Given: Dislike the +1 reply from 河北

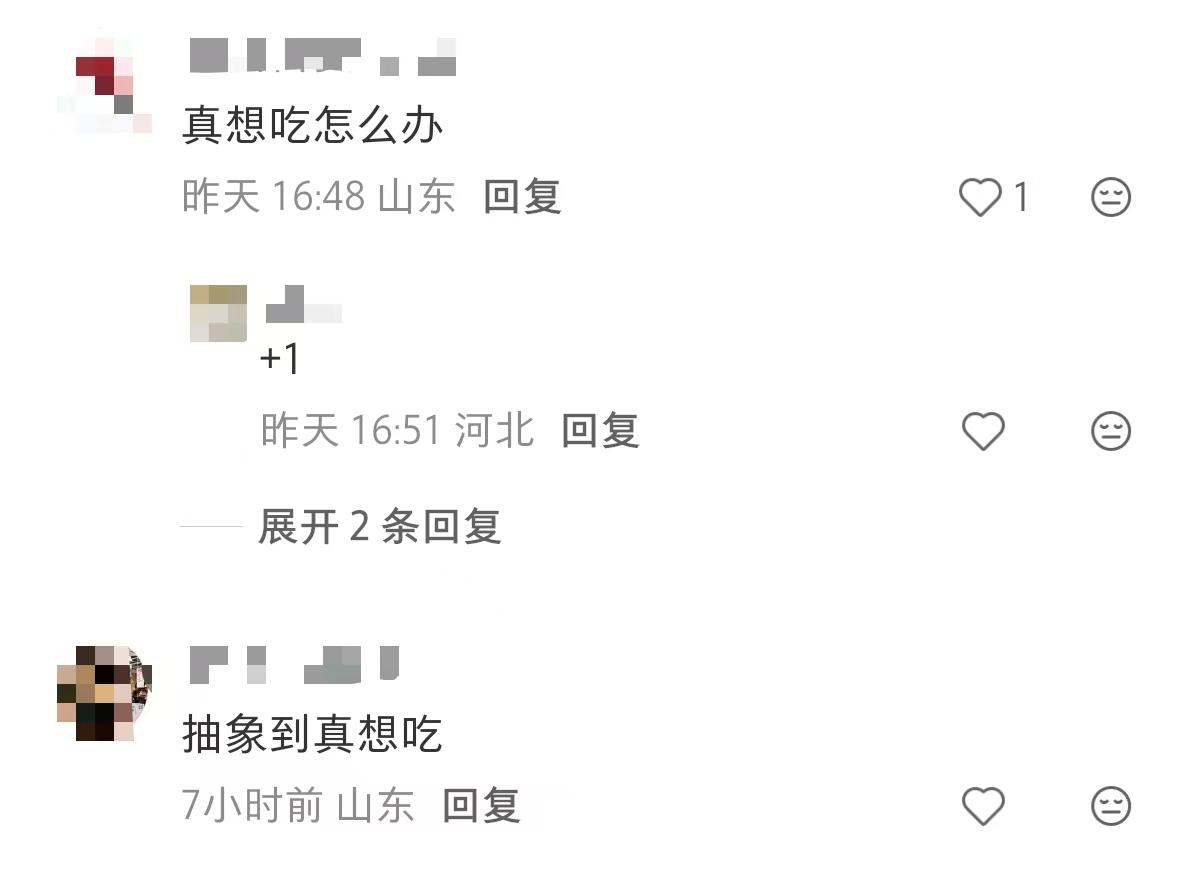Looking at the screenshot, I should [x=1110, y=431].
